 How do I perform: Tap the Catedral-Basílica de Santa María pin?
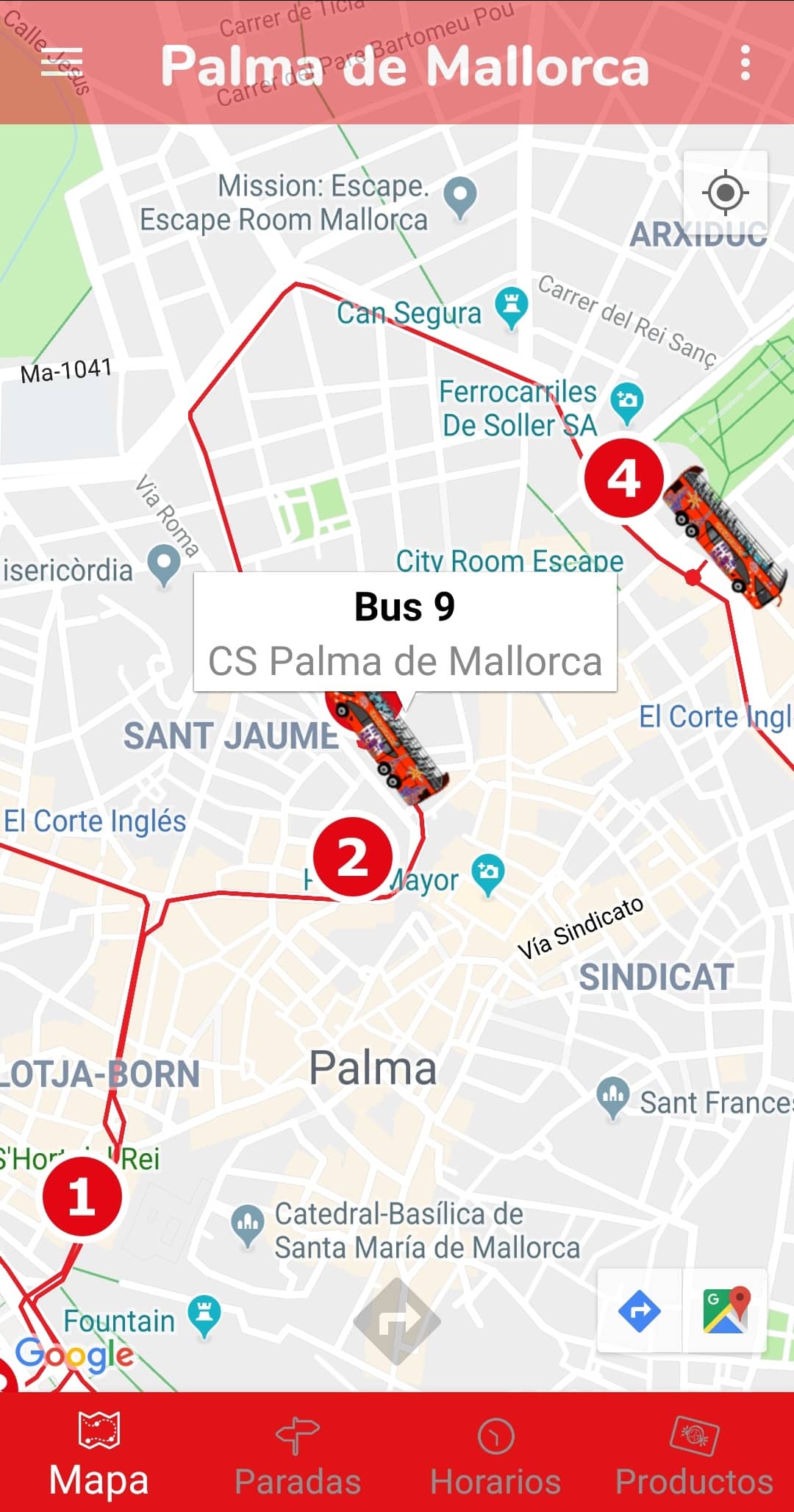(248, 1227)
